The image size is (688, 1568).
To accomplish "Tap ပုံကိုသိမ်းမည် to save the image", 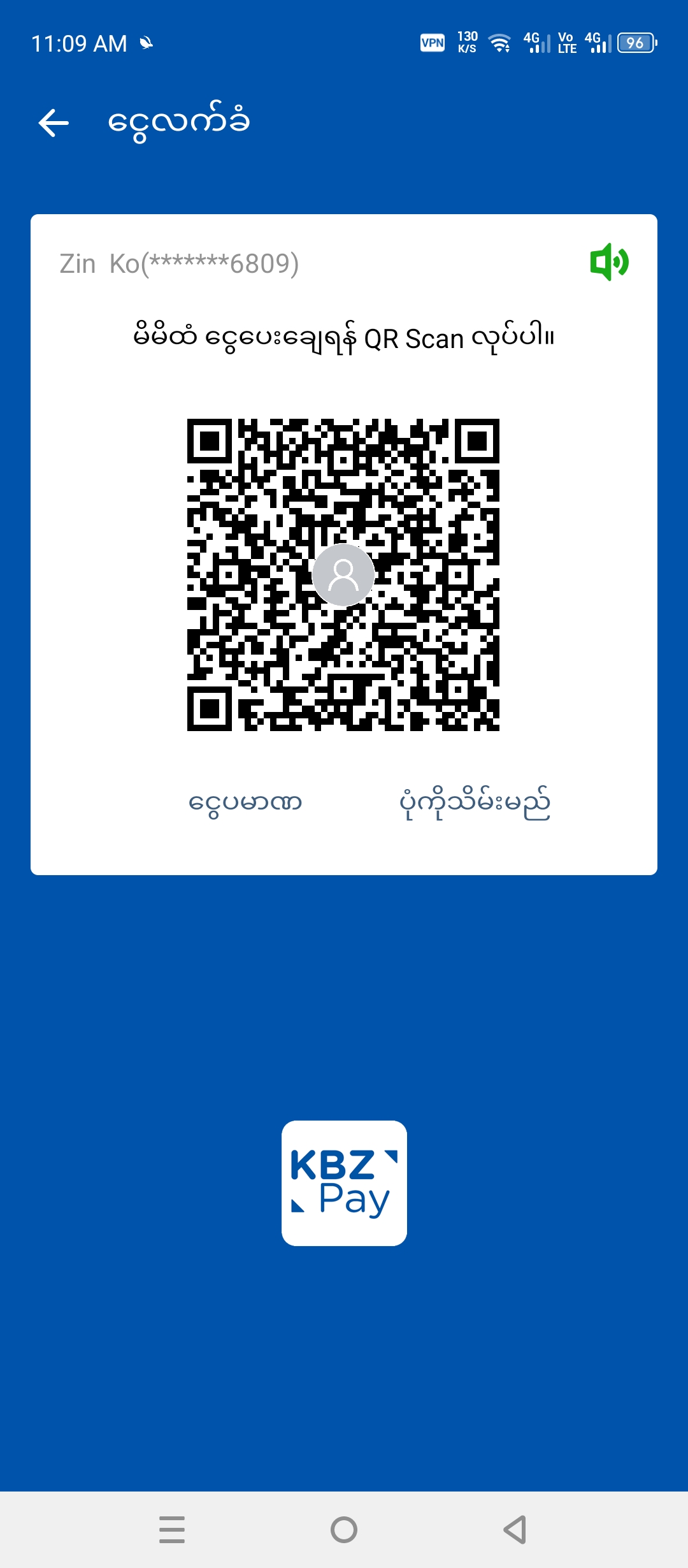I will click(x=475, y=802).
